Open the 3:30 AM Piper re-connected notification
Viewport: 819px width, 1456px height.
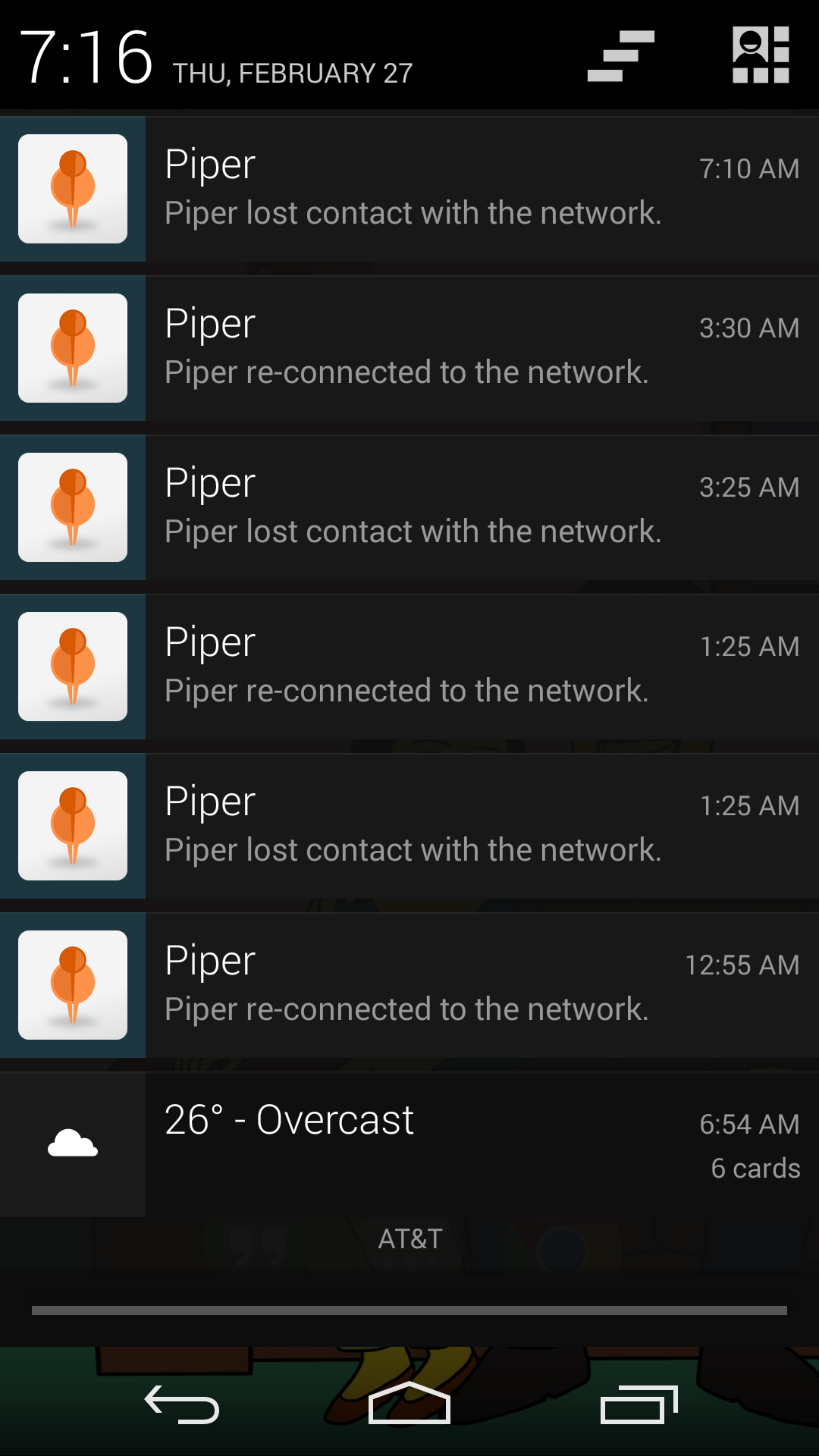tap(409, 348)
